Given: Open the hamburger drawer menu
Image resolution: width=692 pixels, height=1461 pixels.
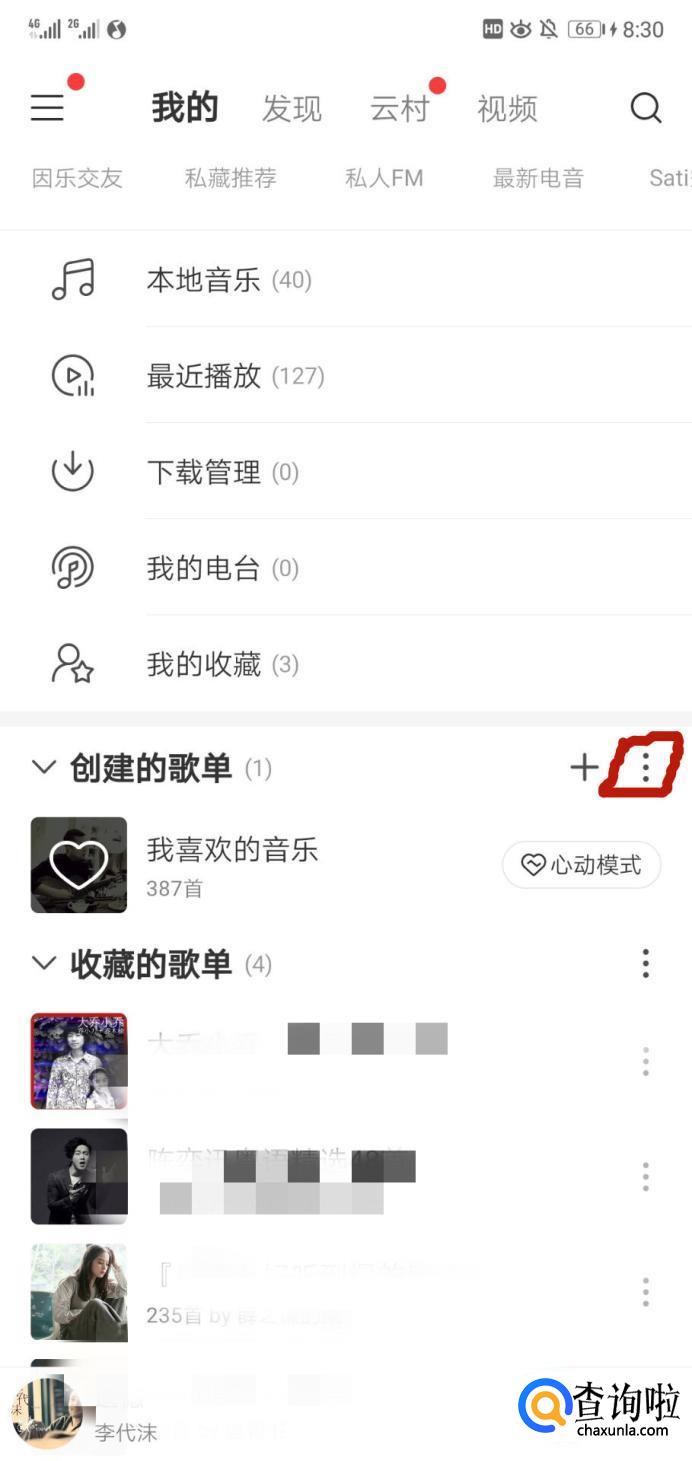Looking at the screenshot, I should click(47, 108).
